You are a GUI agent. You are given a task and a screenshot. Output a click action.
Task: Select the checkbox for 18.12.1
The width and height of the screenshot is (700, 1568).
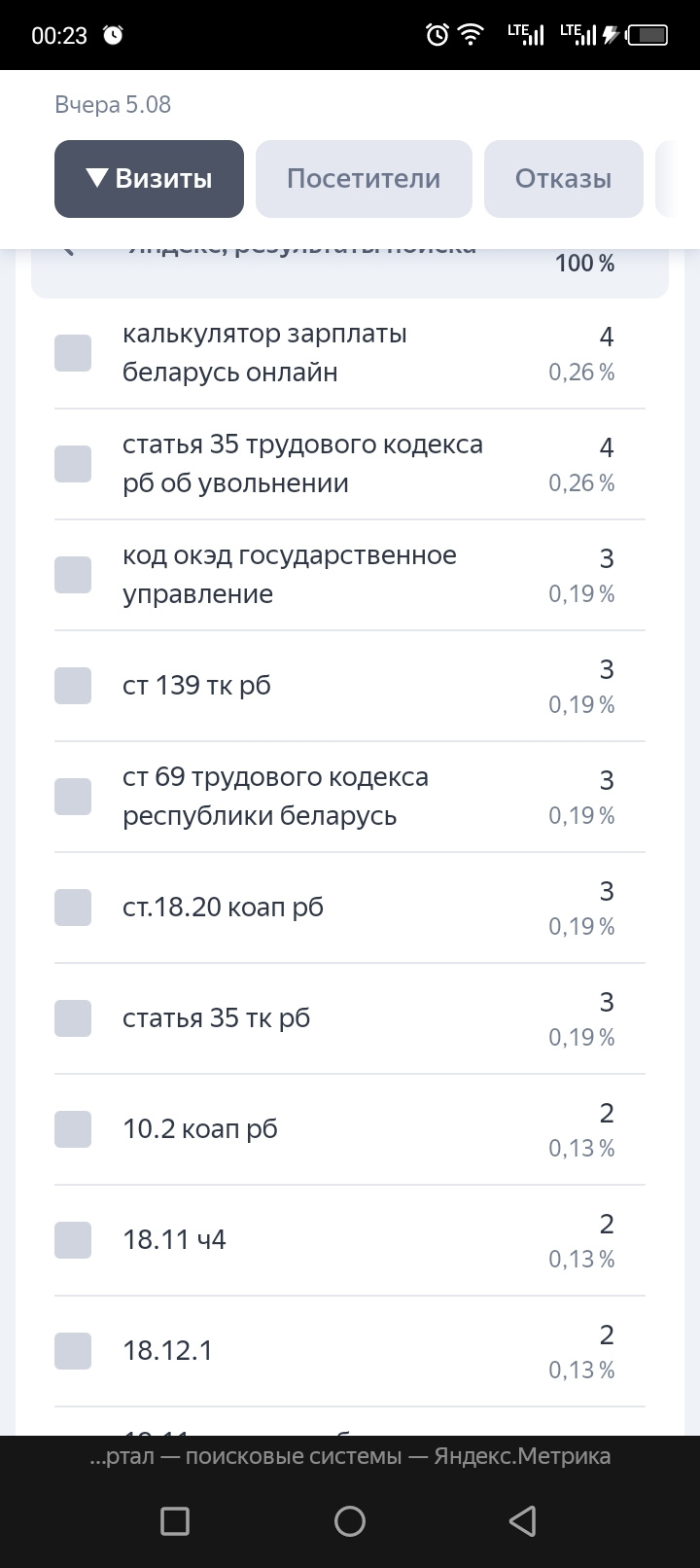point(73,1351)
